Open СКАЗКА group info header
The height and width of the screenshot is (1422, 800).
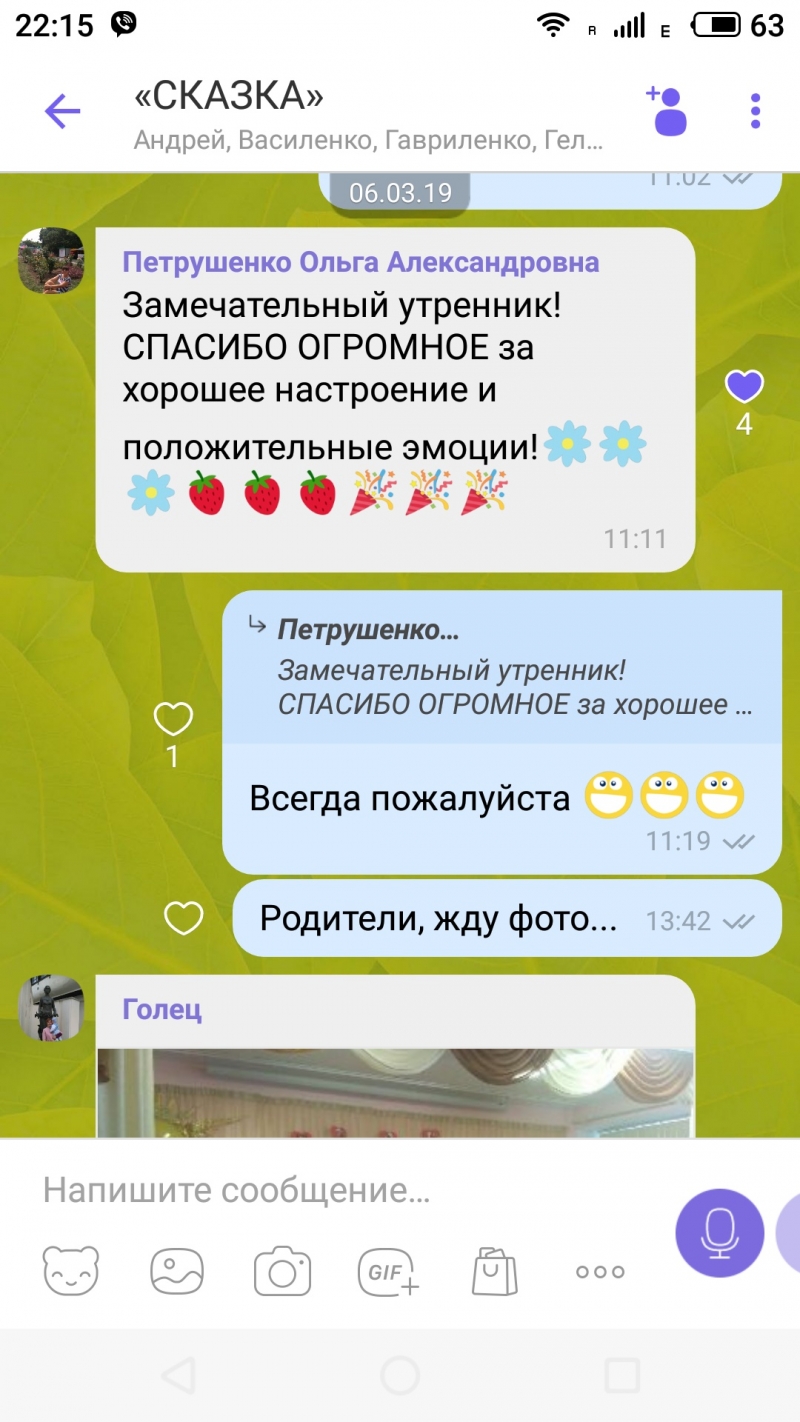pyautogui.click(x=369, y=115)
